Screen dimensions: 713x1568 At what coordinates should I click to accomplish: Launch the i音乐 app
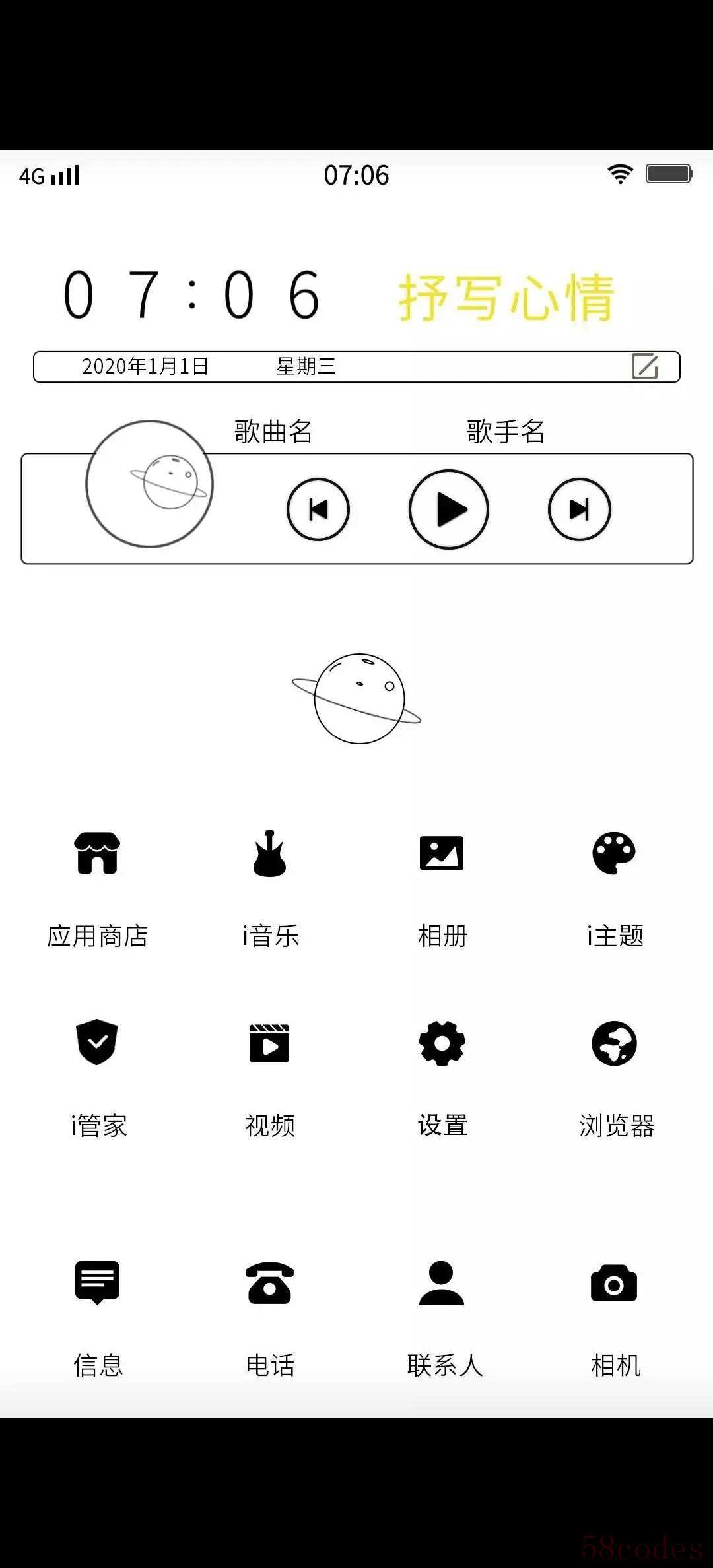click(x=270, y=853)
